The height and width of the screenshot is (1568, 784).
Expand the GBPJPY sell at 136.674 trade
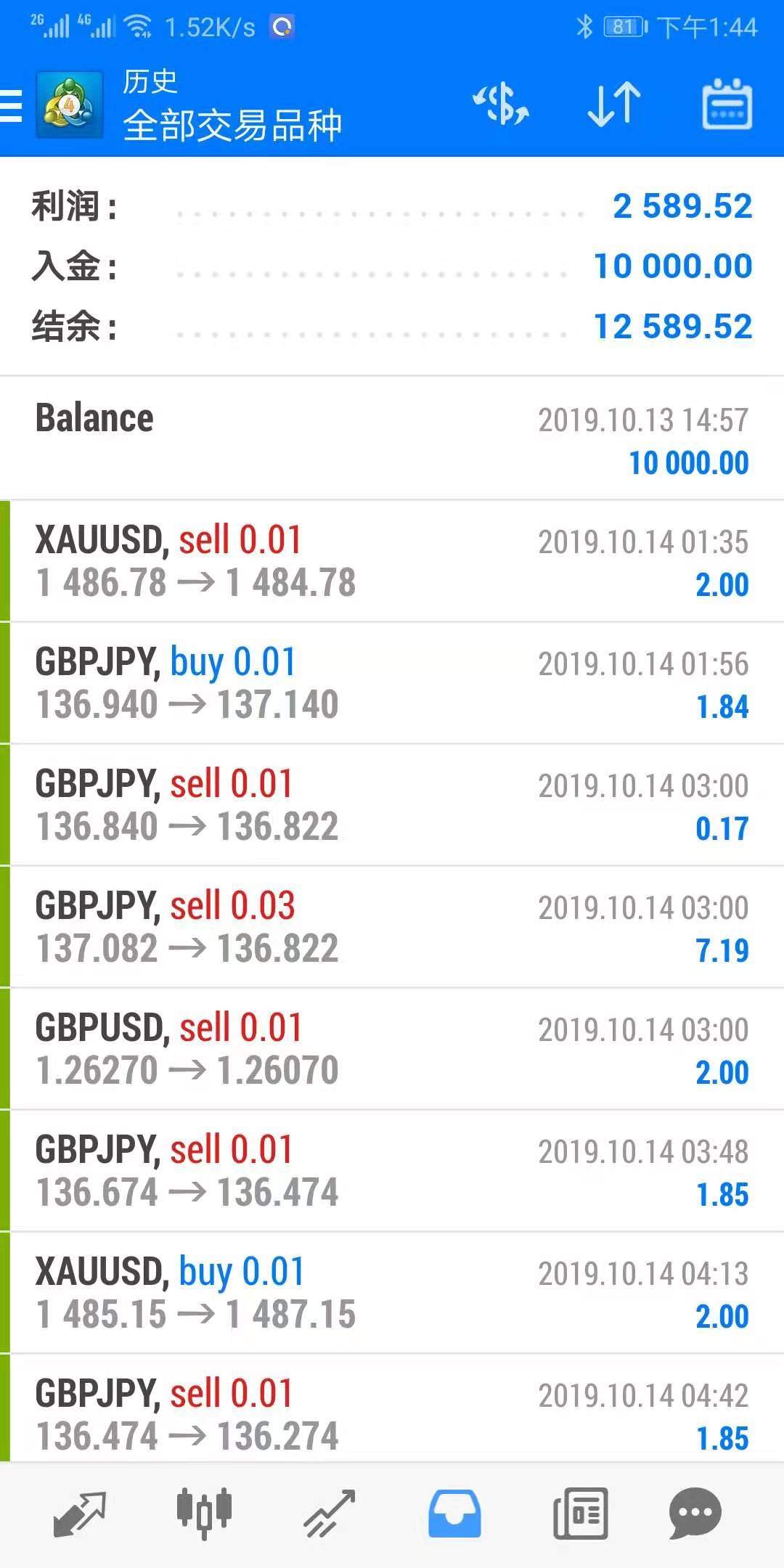click(392, 1171)
